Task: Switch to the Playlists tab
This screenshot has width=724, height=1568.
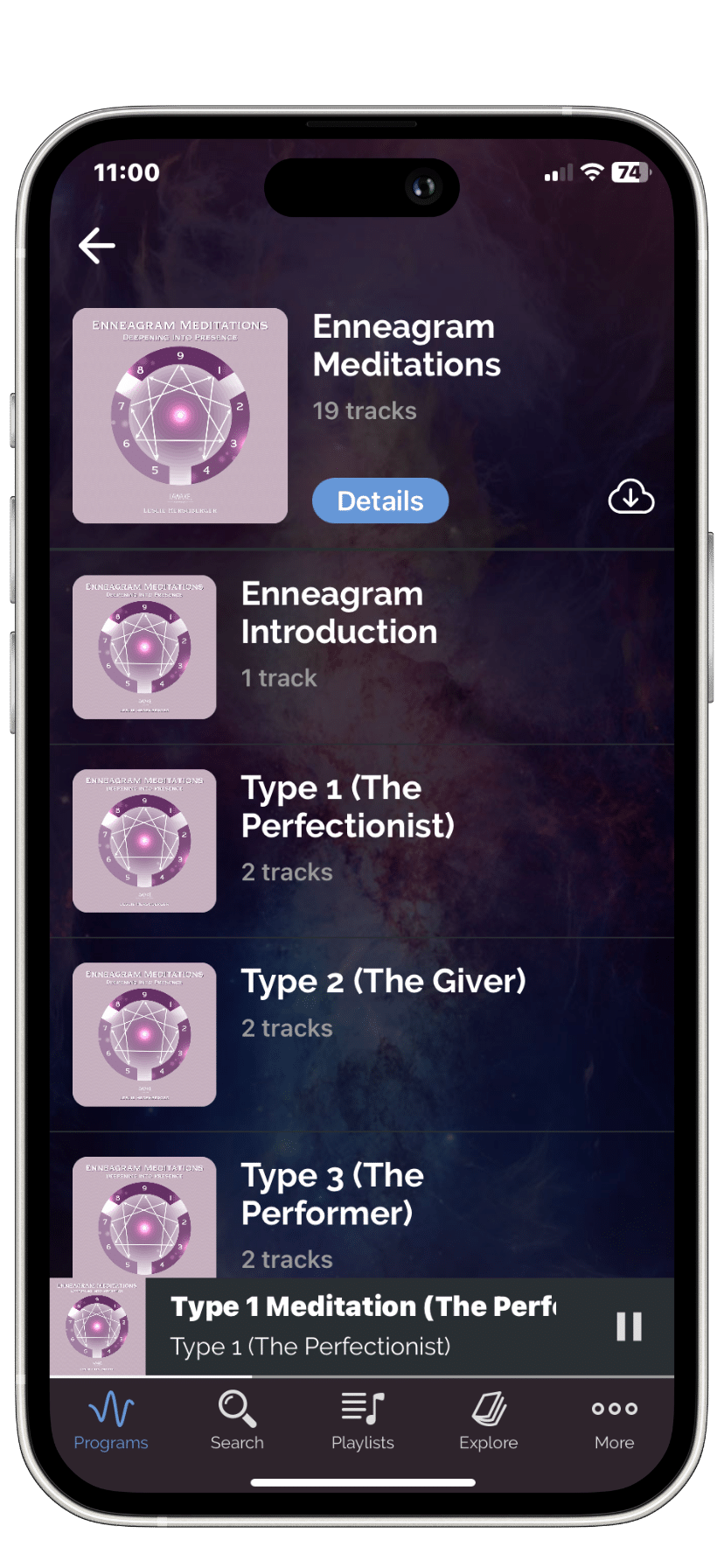Action: (x=363, y=1421)
